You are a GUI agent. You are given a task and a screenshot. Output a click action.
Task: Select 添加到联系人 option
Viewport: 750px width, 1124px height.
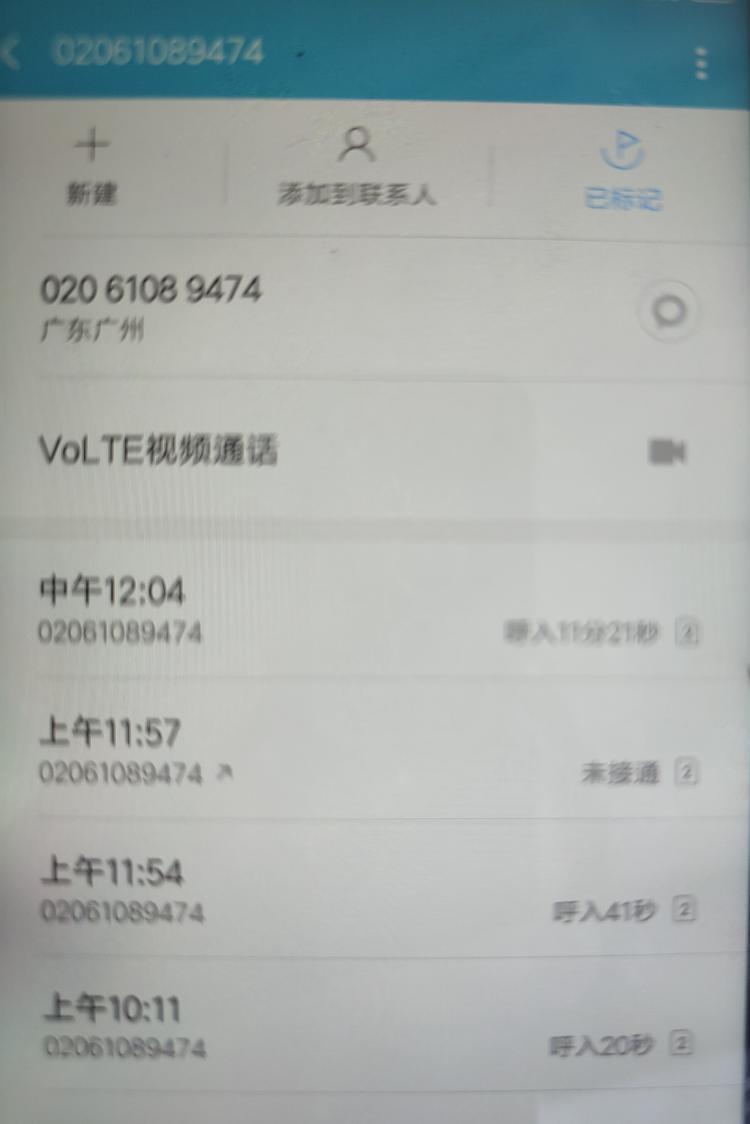357,168
